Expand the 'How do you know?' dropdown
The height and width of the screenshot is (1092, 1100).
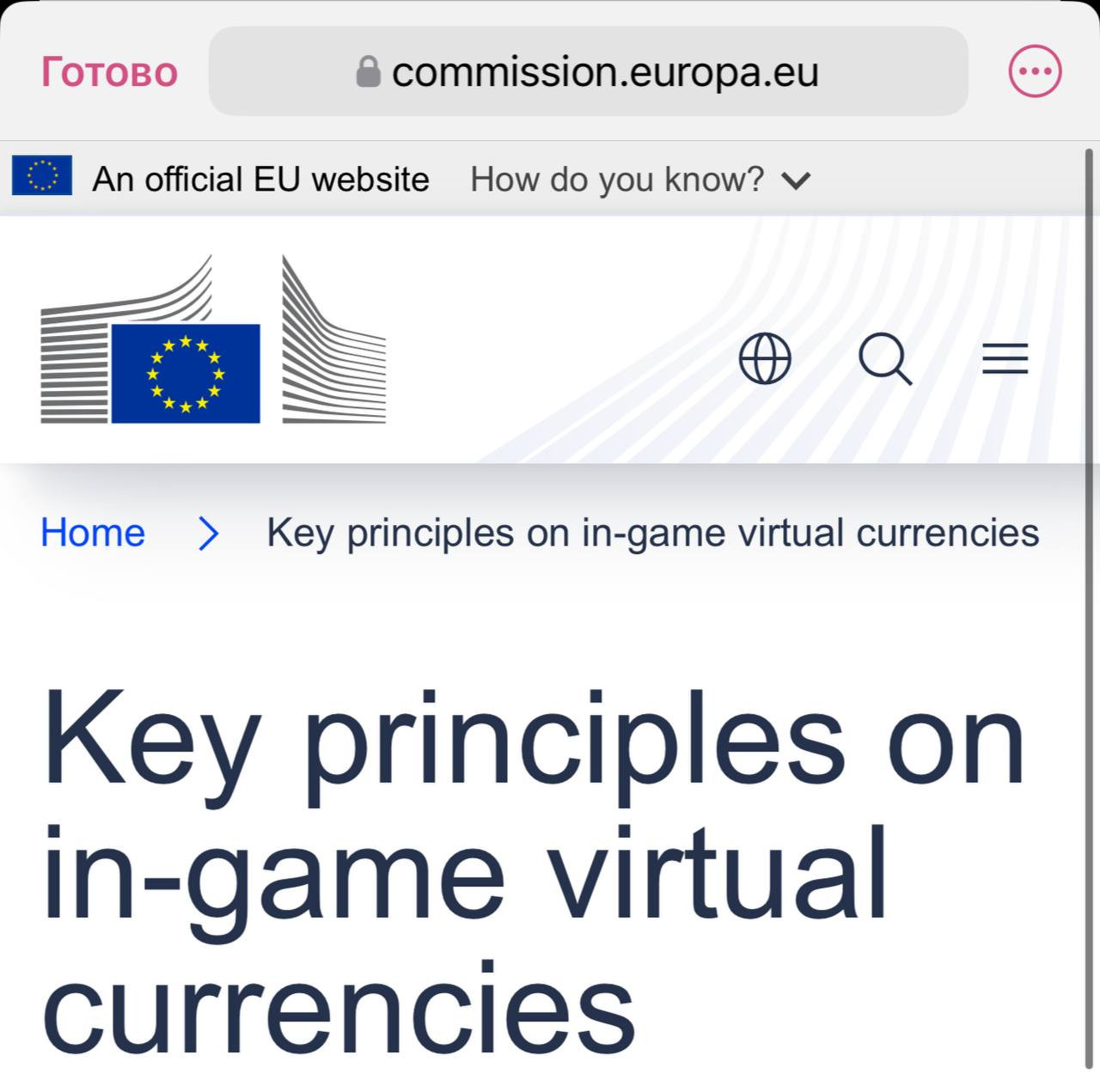coord(639,180)
